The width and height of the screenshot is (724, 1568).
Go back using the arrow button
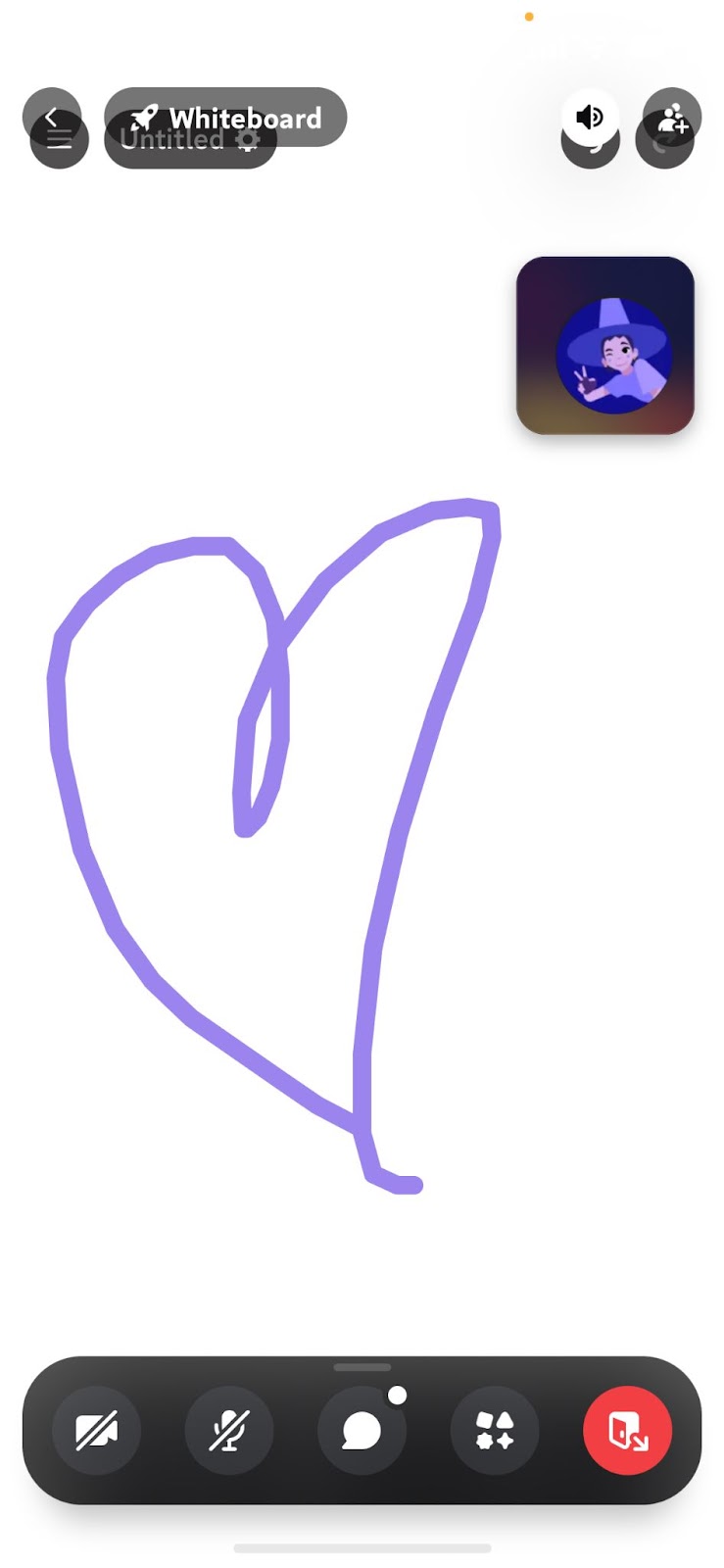click(51, 117)
